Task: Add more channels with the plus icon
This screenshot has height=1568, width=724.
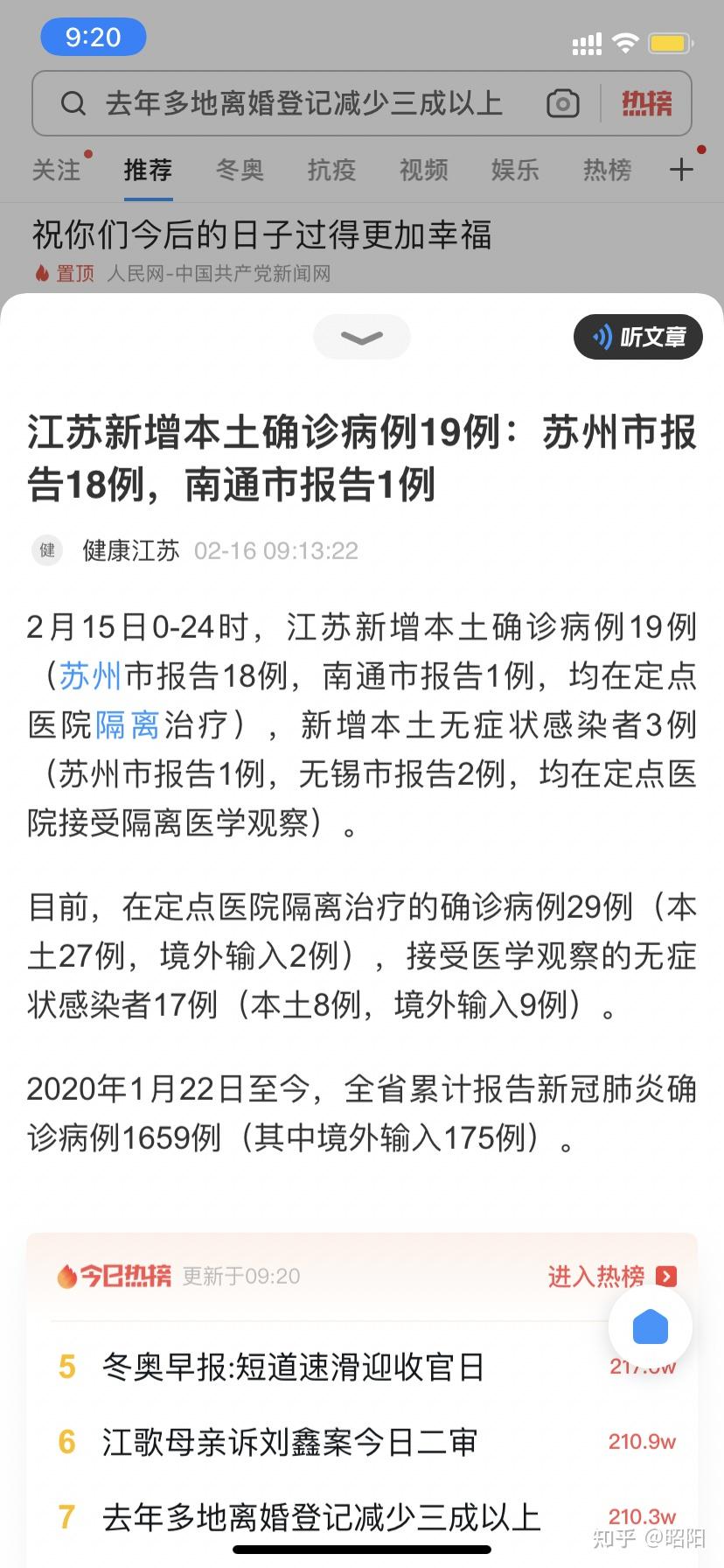Action: 681,170
